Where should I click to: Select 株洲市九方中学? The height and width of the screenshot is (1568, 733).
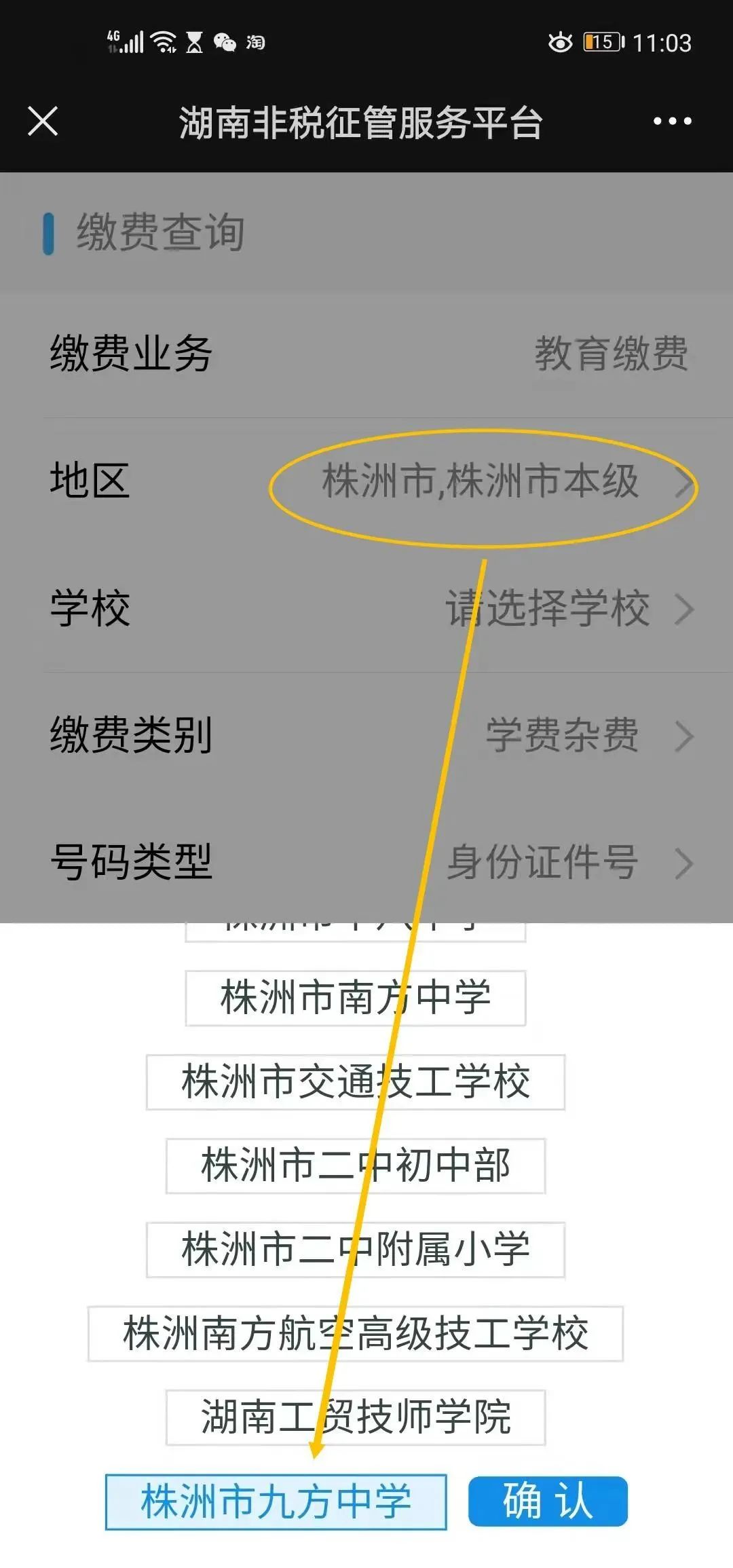(x=276, y=1501)
